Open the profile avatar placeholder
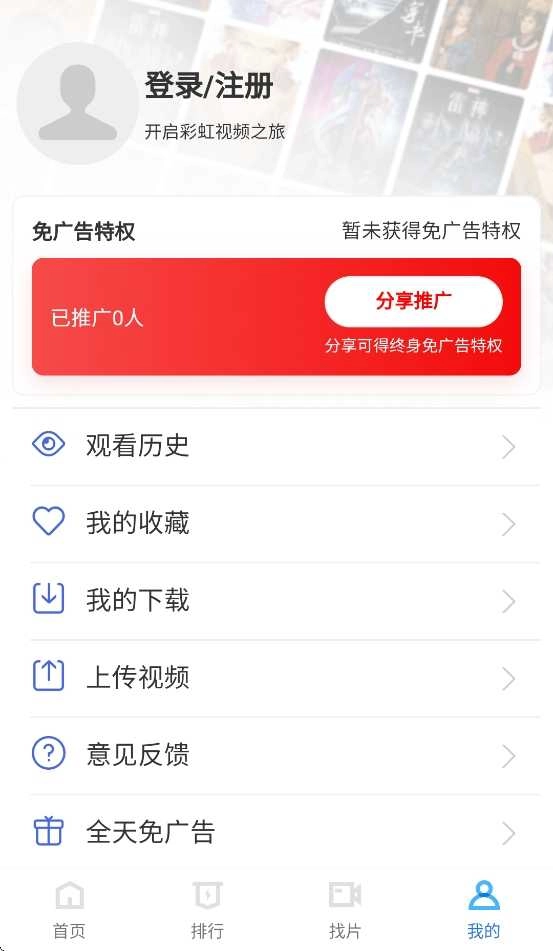 pyautogui.click(x=78, y=103)
